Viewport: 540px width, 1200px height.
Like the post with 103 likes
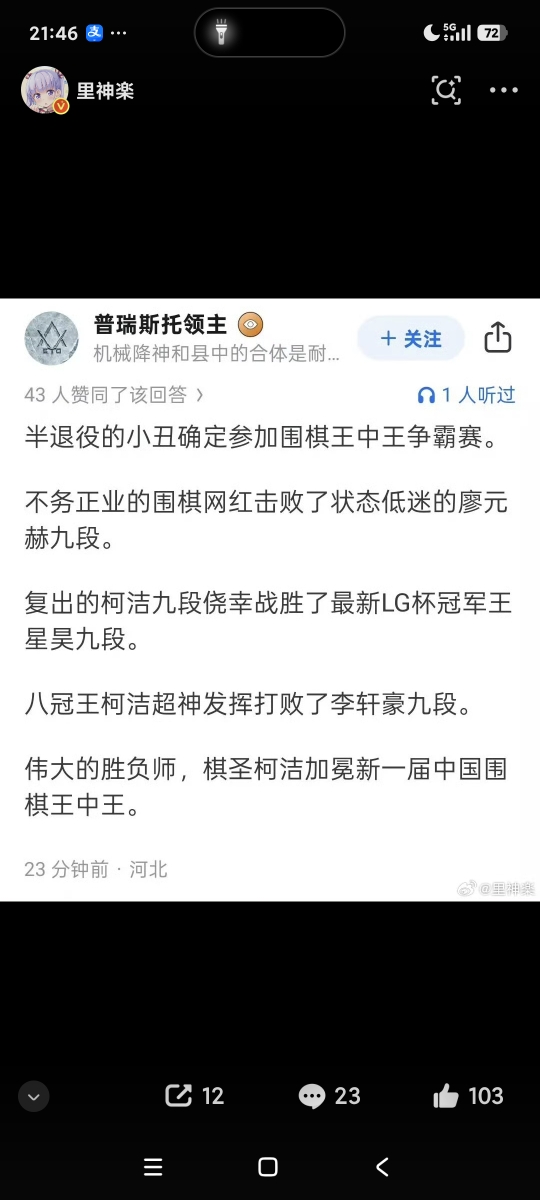468,1096
